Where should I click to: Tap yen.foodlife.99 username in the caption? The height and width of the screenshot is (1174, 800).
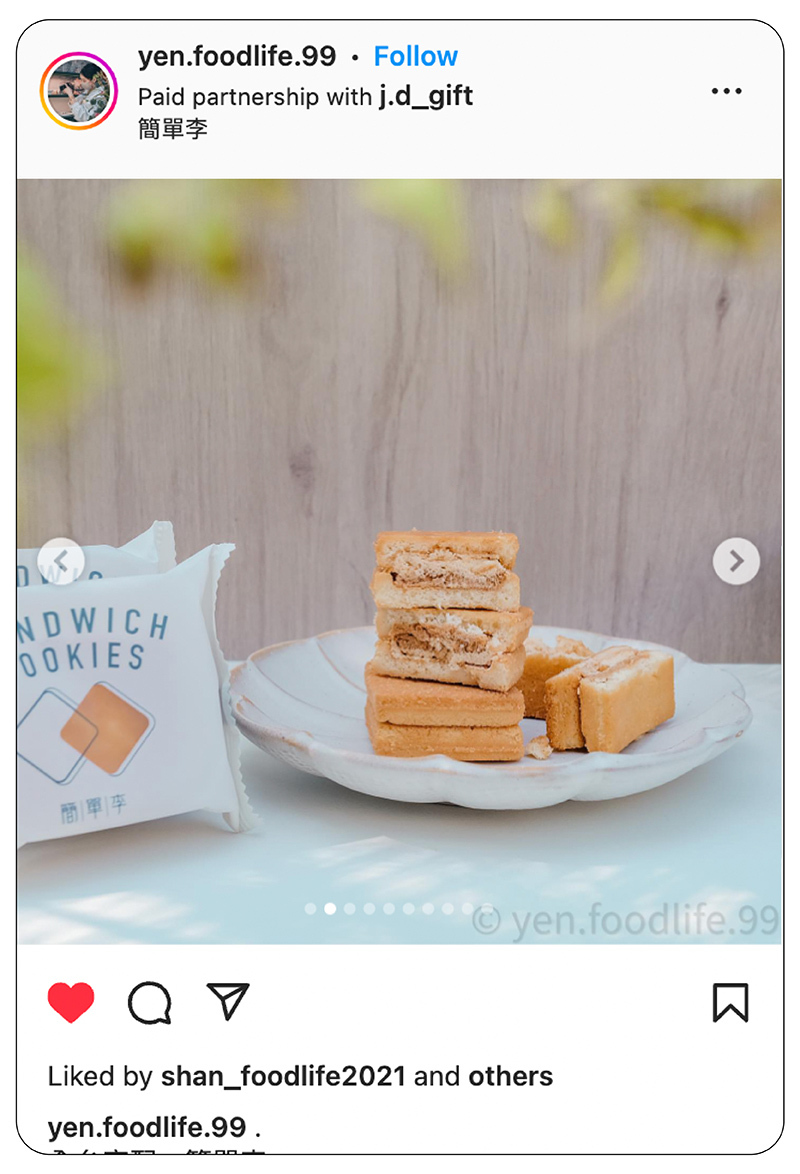(147, 1127)
